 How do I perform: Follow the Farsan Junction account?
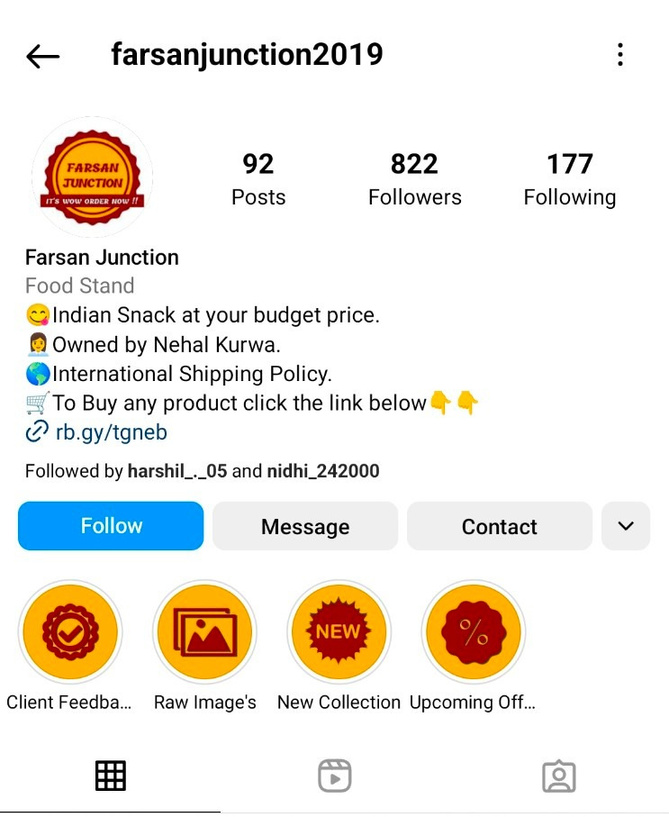pyautogui.click(x=111, y=526)
